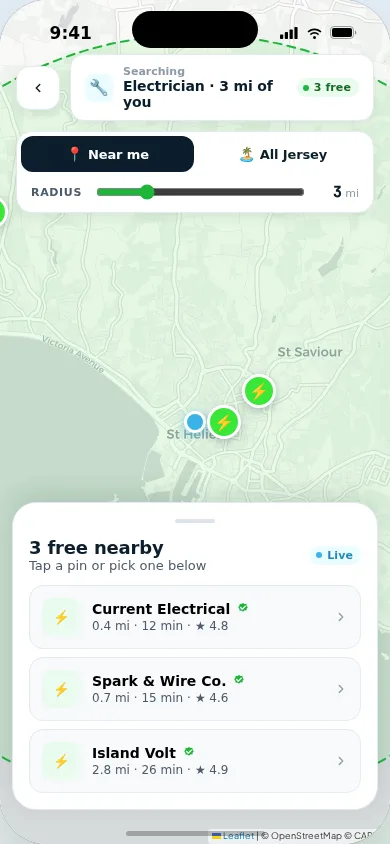
Task: Tap the bottom sheet drag handle
Action: pyautogui.click(x=195, y=521)
